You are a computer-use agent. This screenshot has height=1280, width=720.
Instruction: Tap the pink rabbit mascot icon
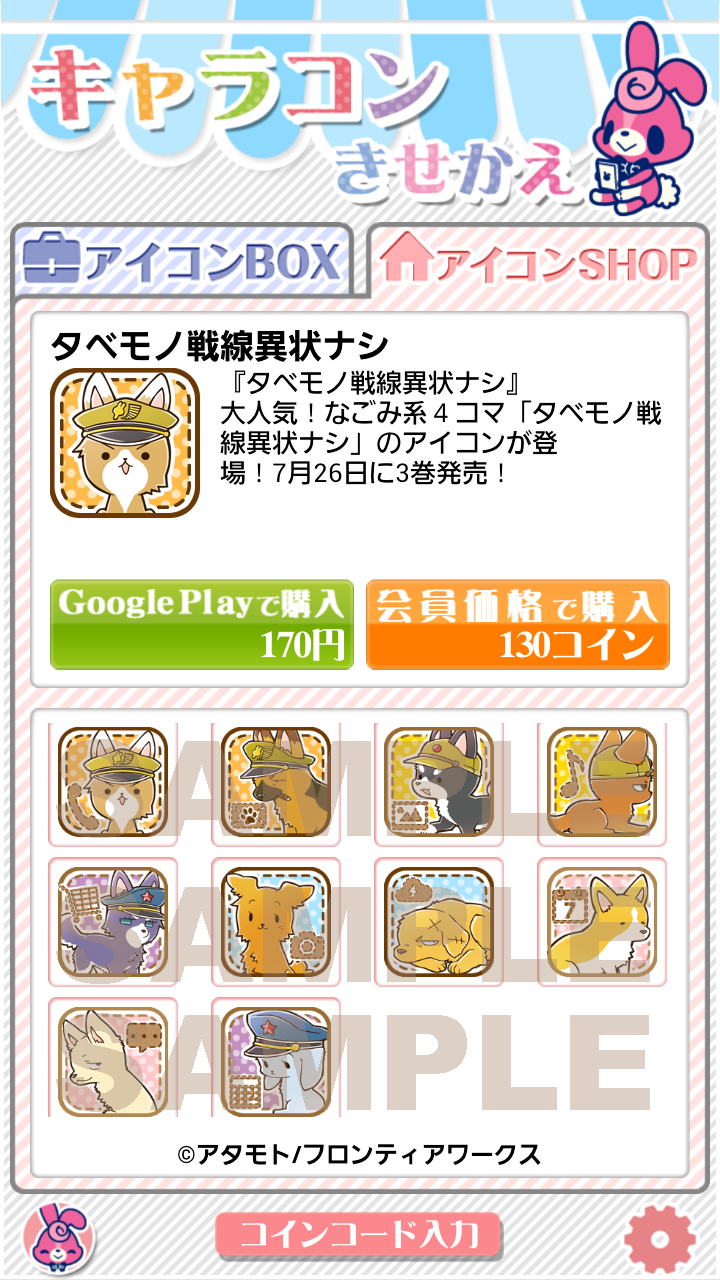tap(59, 1236)
